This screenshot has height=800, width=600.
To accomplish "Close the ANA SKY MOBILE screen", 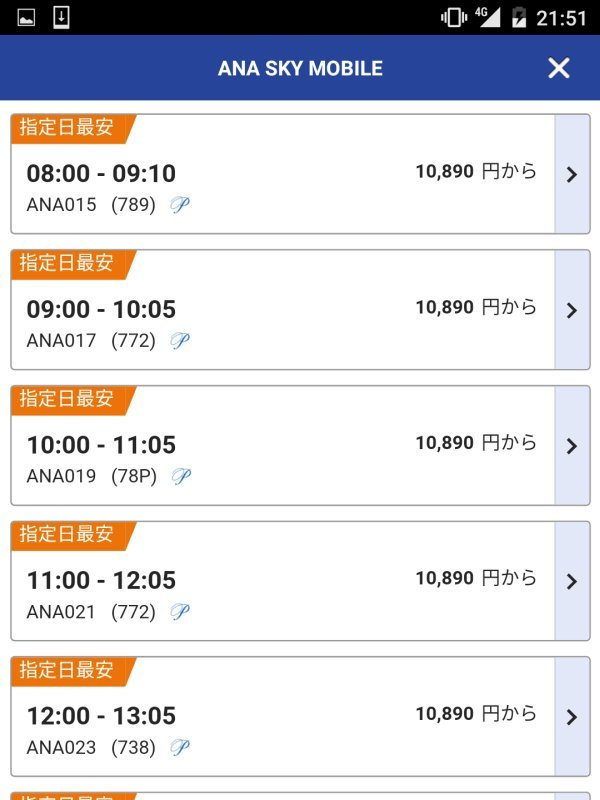I will click(x=558, y=68).
